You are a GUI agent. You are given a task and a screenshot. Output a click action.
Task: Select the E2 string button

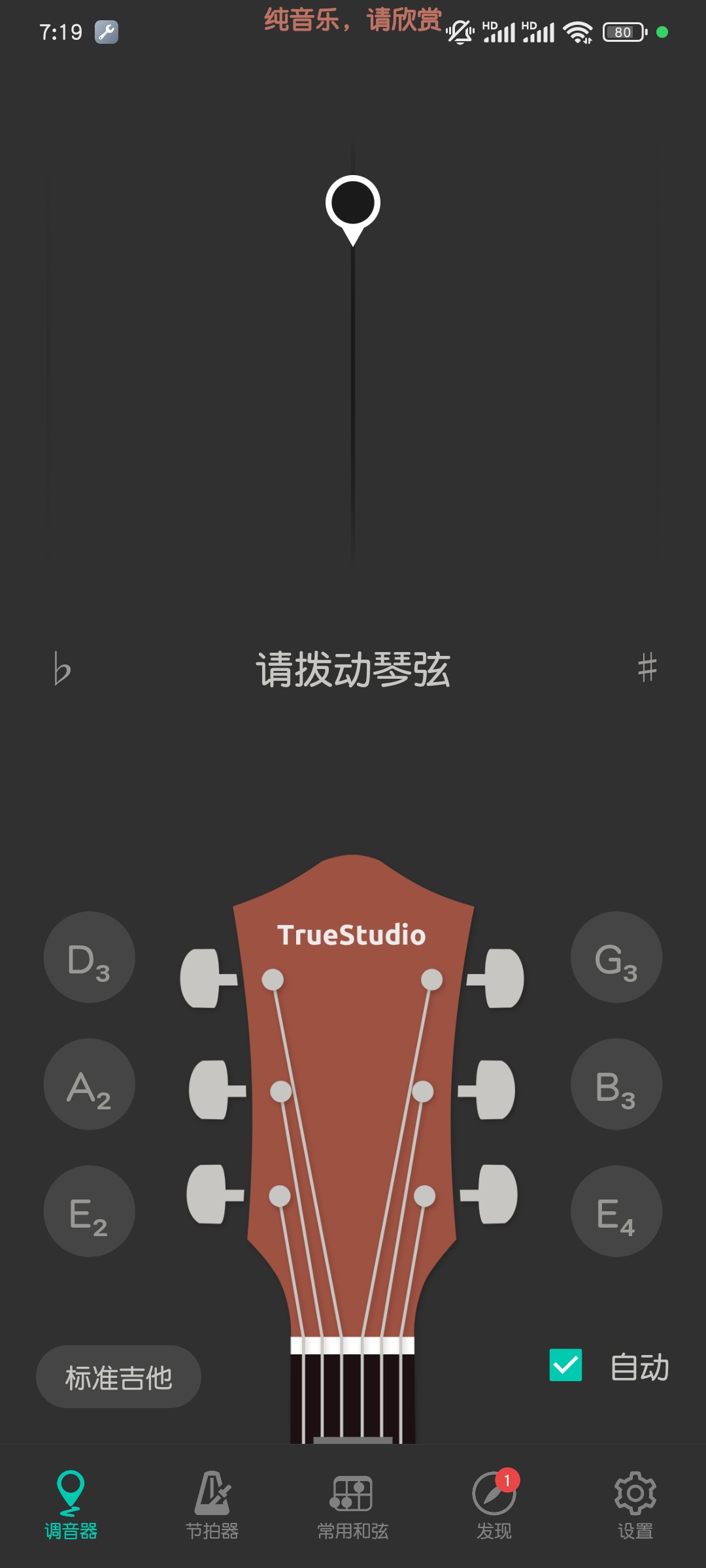coord(89,1211)
